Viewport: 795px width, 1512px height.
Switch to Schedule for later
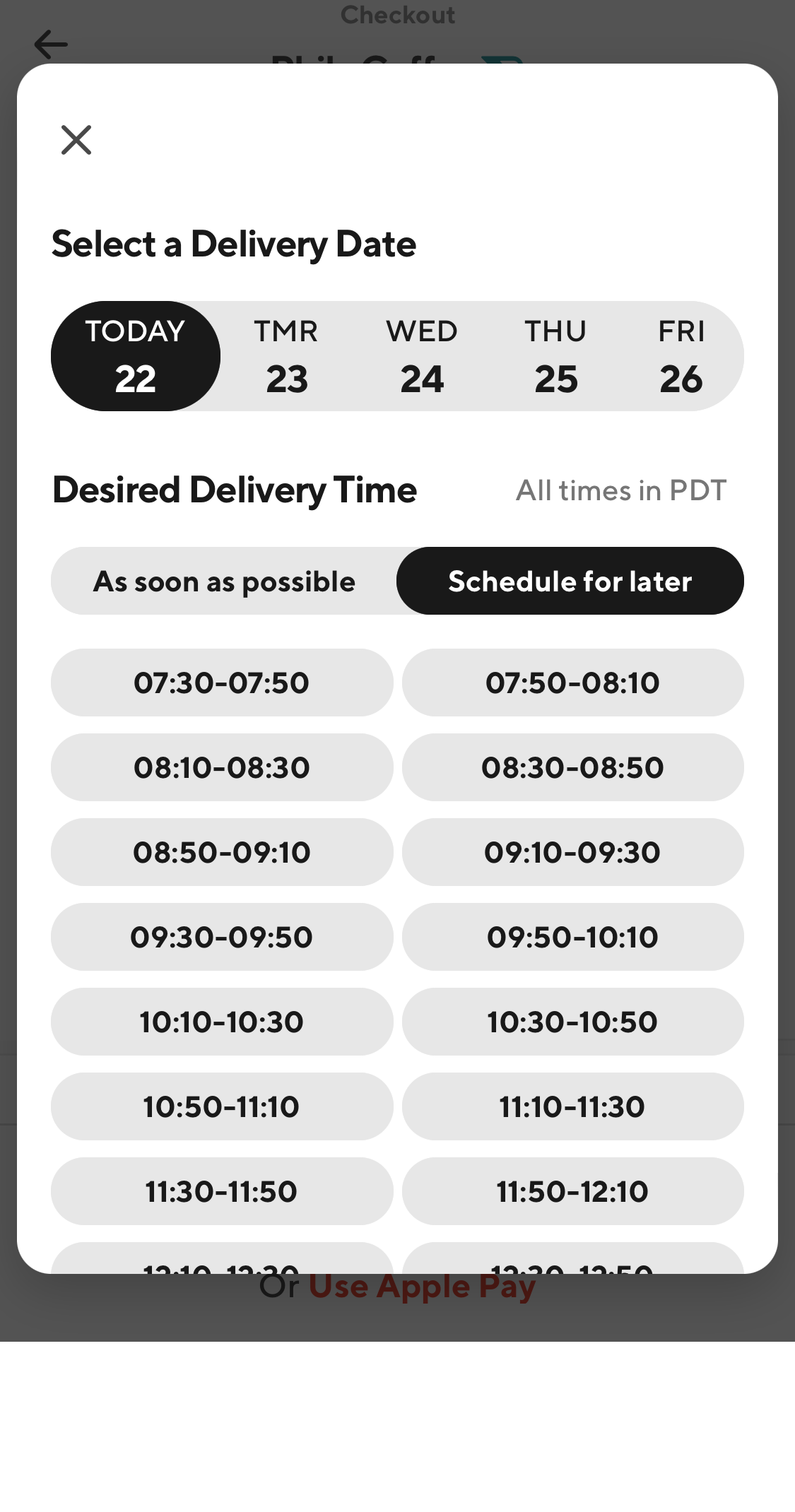570,580
